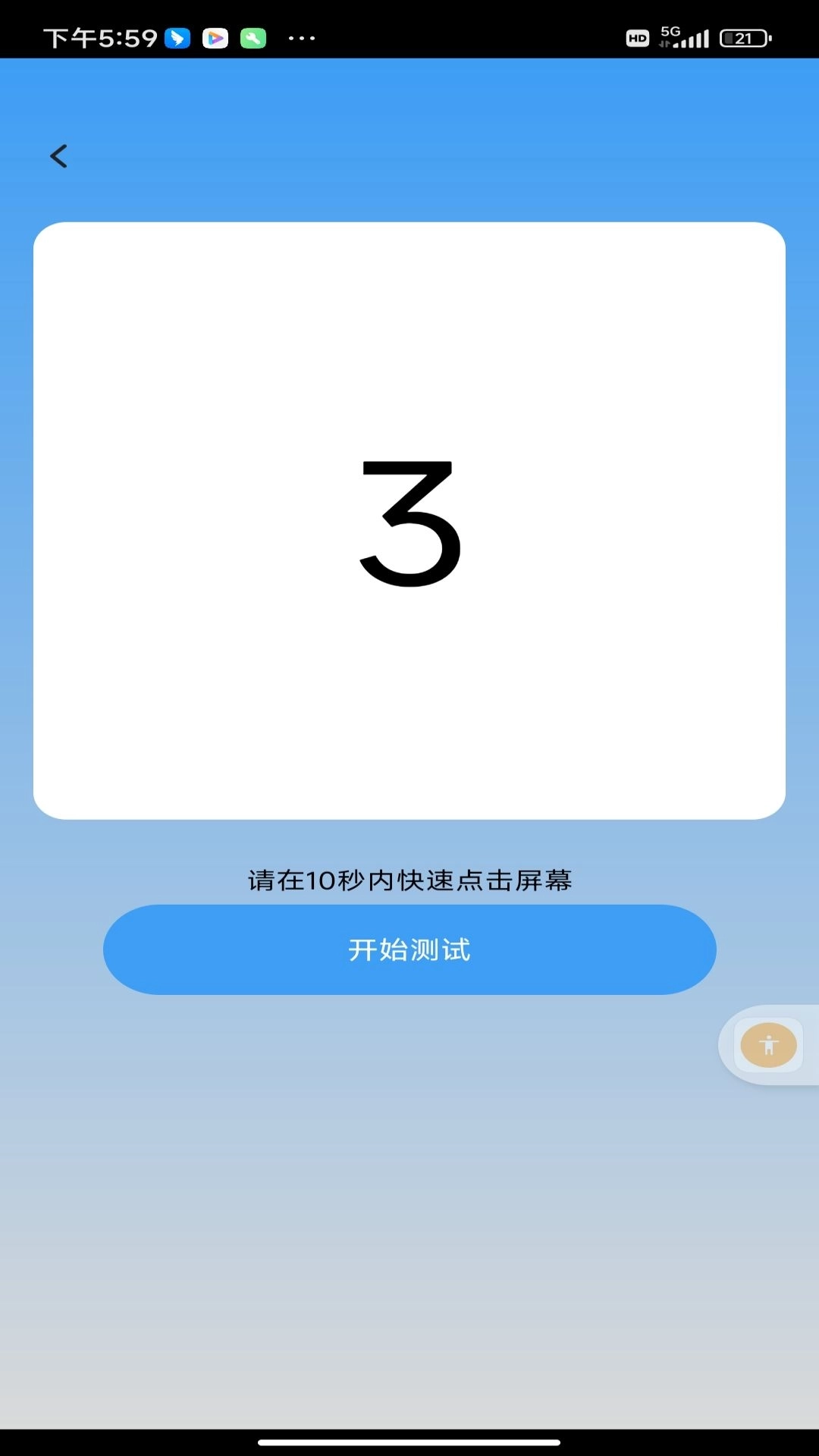This screenshot has width=819, height=1456.
Task: Tap the three-dot overflow indicator in status bar
Action: [301, 38]
